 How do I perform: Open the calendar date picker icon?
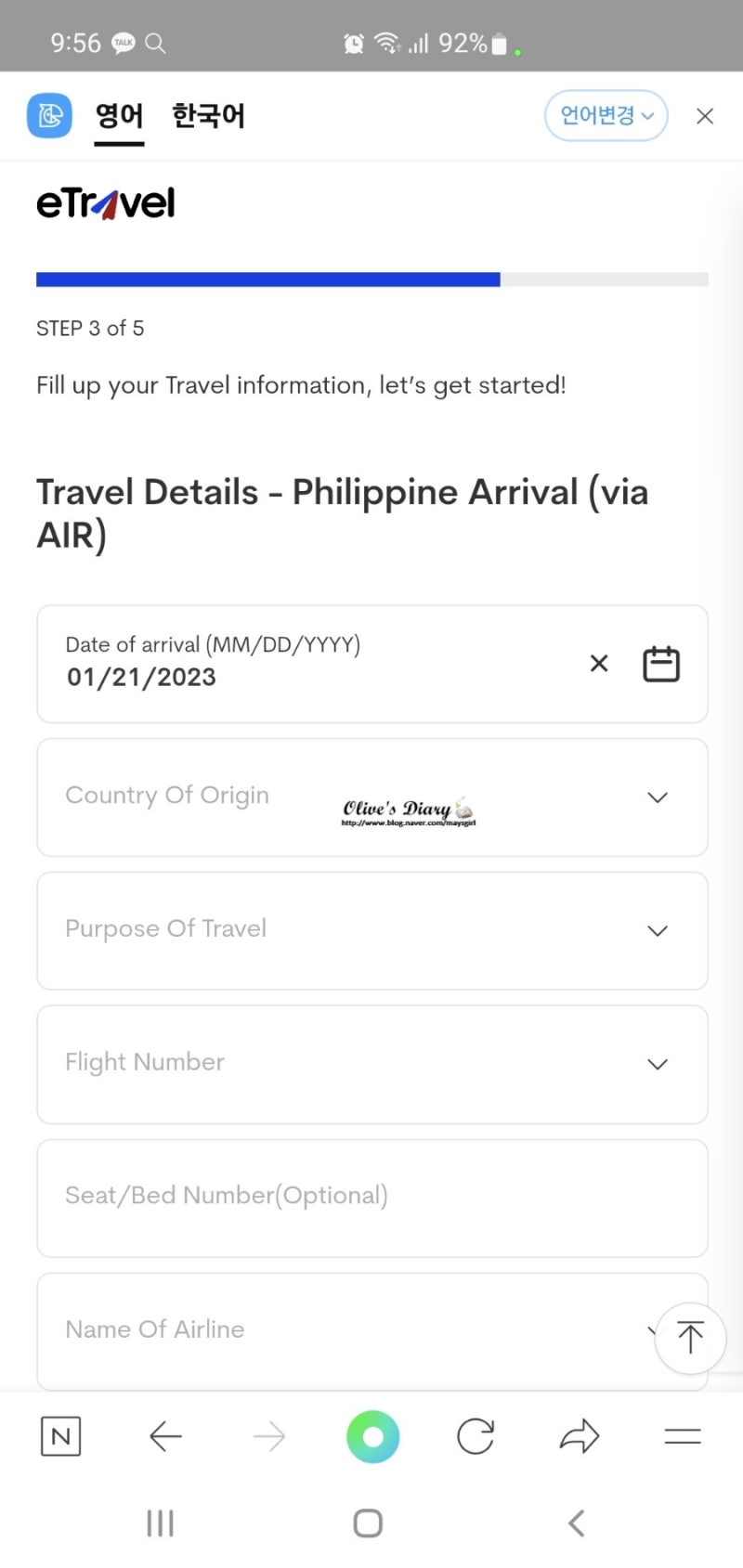pos(661,663)
